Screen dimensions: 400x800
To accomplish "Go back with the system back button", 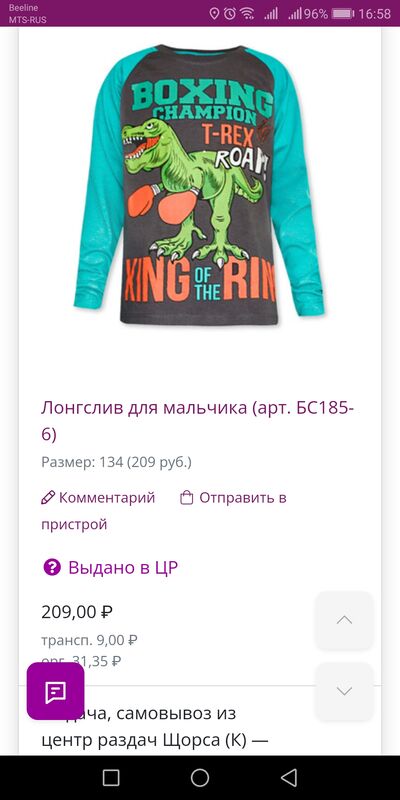I will [289, 778].
